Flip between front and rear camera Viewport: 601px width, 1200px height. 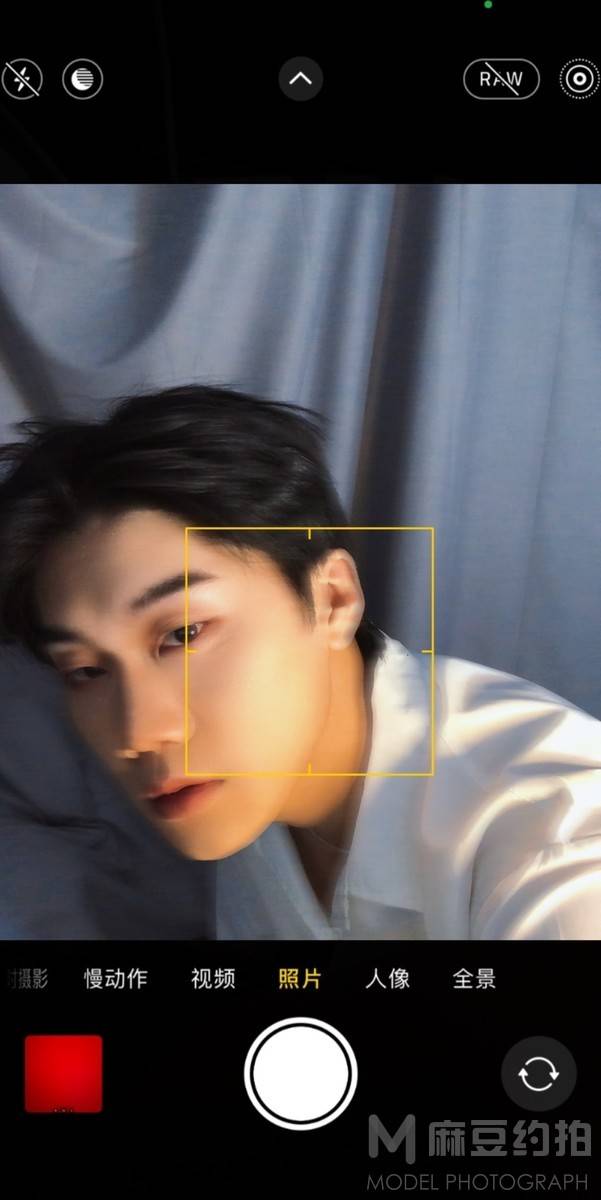click(x=538, y=1075)
